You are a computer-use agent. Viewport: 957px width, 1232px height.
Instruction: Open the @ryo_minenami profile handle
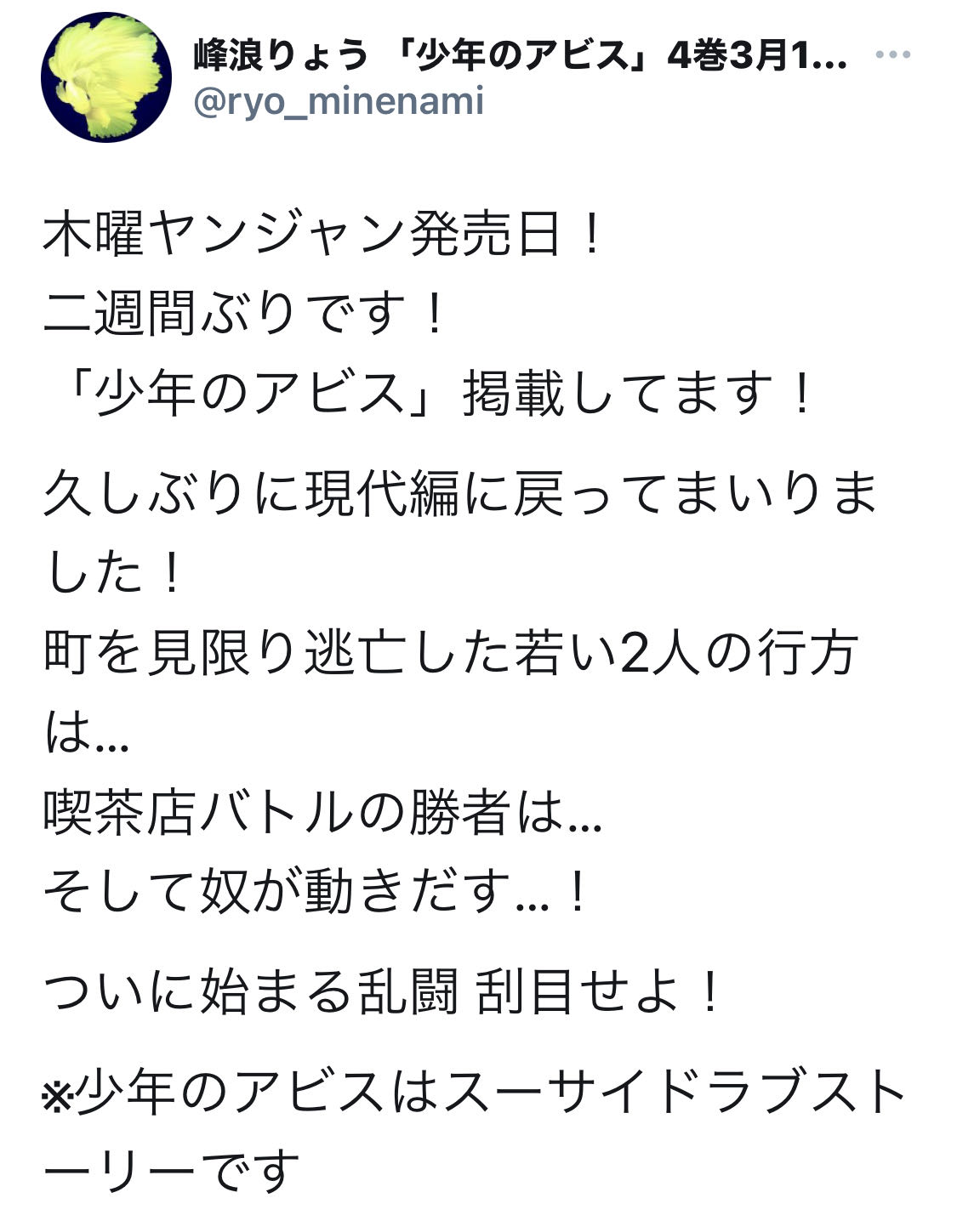pyautogui.click(x=339, y=102)
